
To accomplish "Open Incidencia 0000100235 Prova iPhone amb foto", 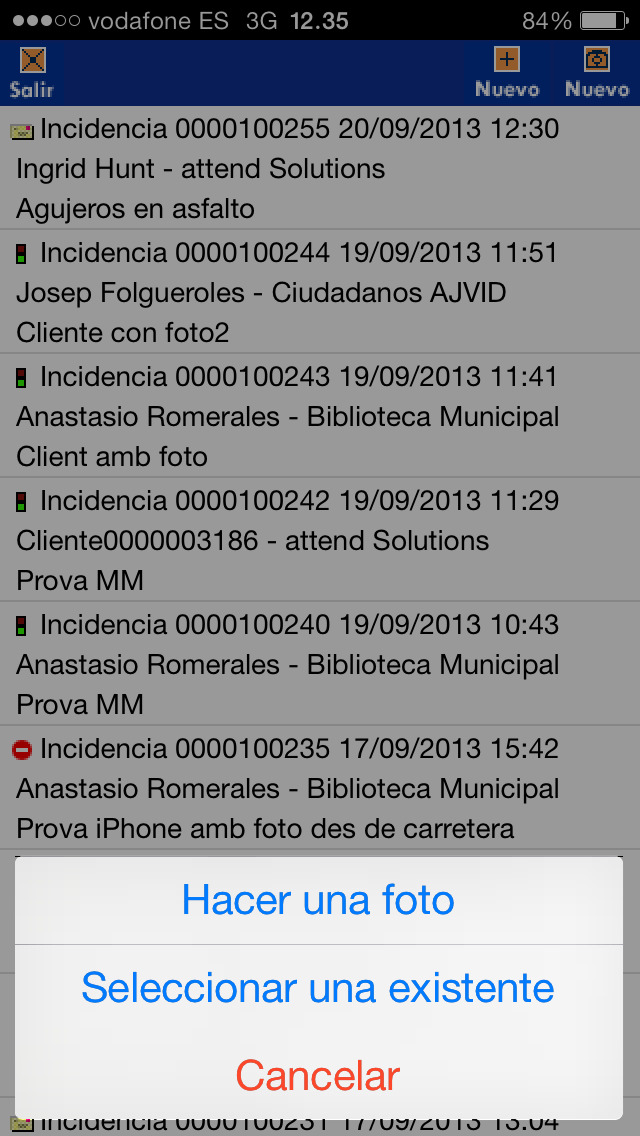I will click(320, 788).
